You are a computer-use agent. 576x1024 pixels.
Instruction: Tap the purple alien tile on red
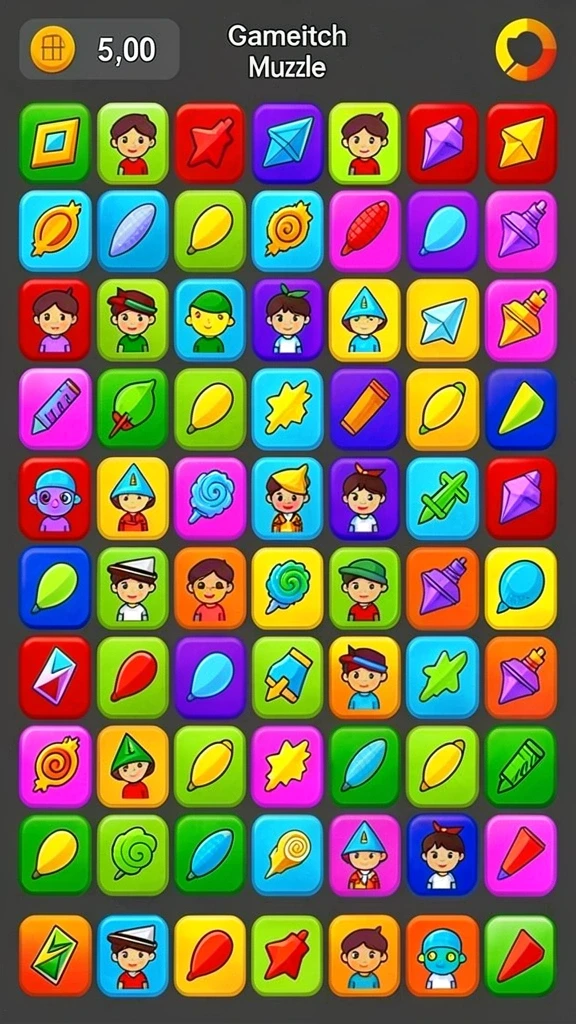click(x=55, y=498)
